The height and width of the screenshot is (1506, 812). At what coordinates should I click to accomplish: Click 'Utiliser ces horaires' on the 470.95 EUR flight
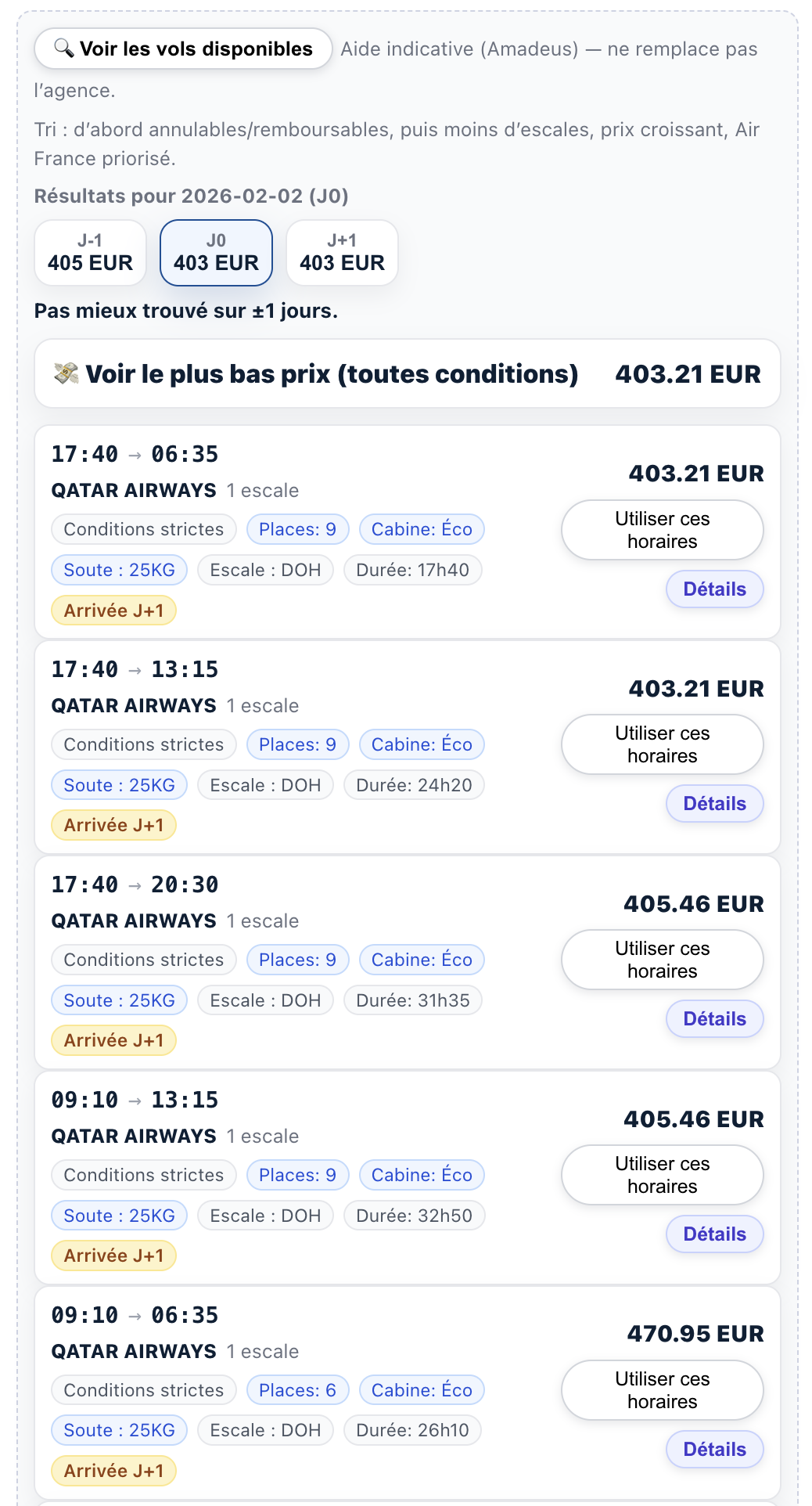[x=661, y=1390]
